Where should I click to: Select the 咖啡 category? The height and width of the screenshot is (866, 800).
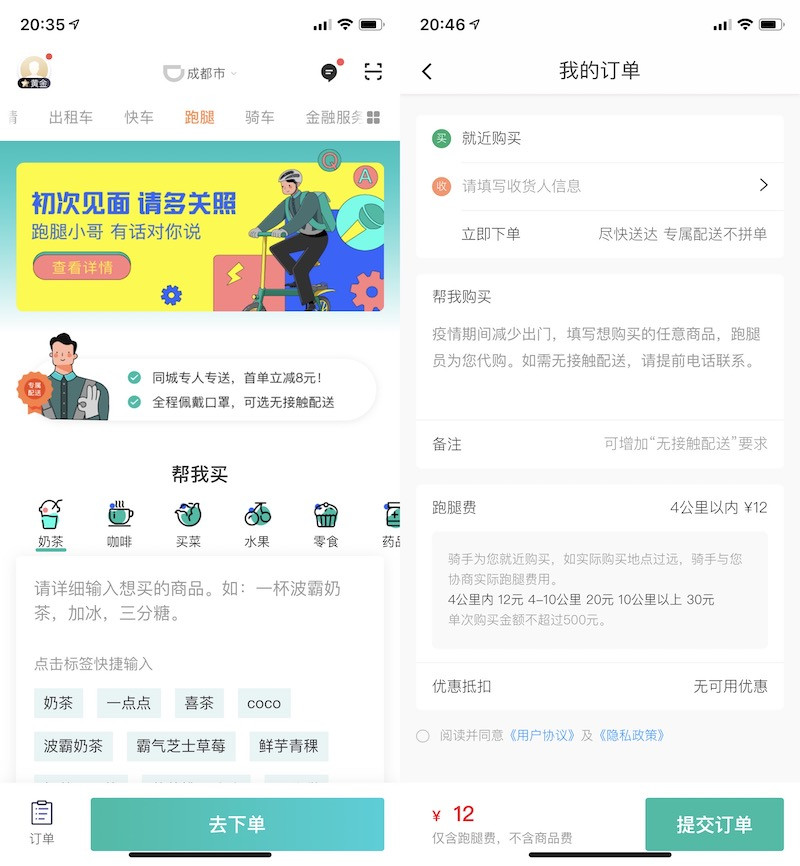tap(120, 524)
